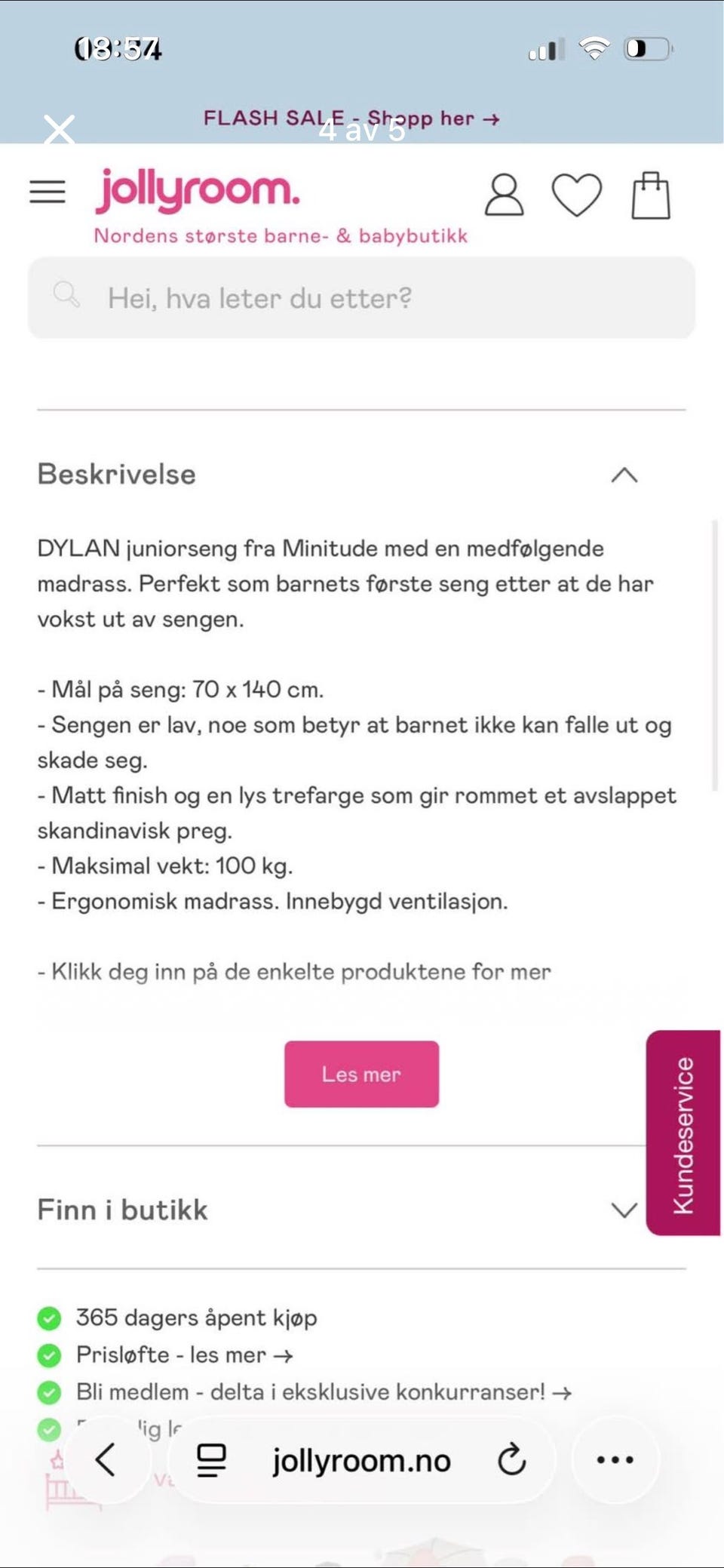The height and width of the screenshot is (1568, 724).
Task: Open the browser more options ellipsis icon
Action: coord(615,1459)
